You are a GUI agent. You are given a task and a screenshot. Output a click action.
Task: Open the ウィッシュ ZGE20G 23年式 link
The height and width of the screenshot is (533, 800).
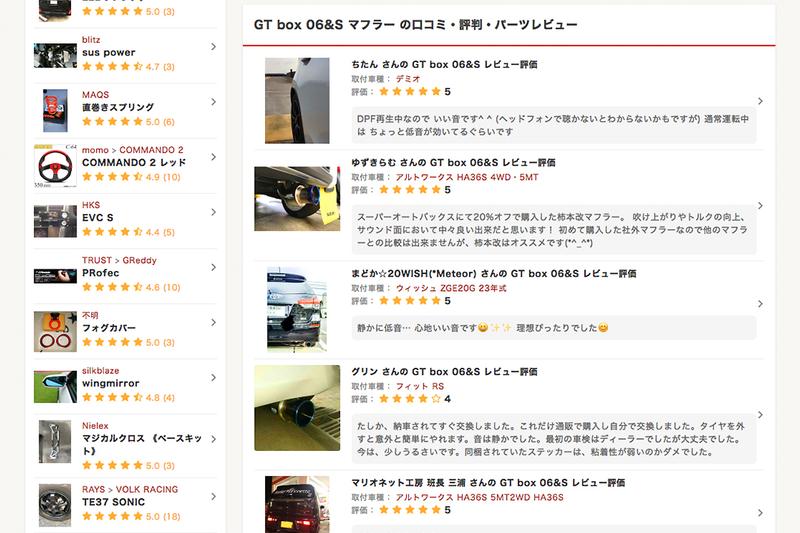coord(451,288)
